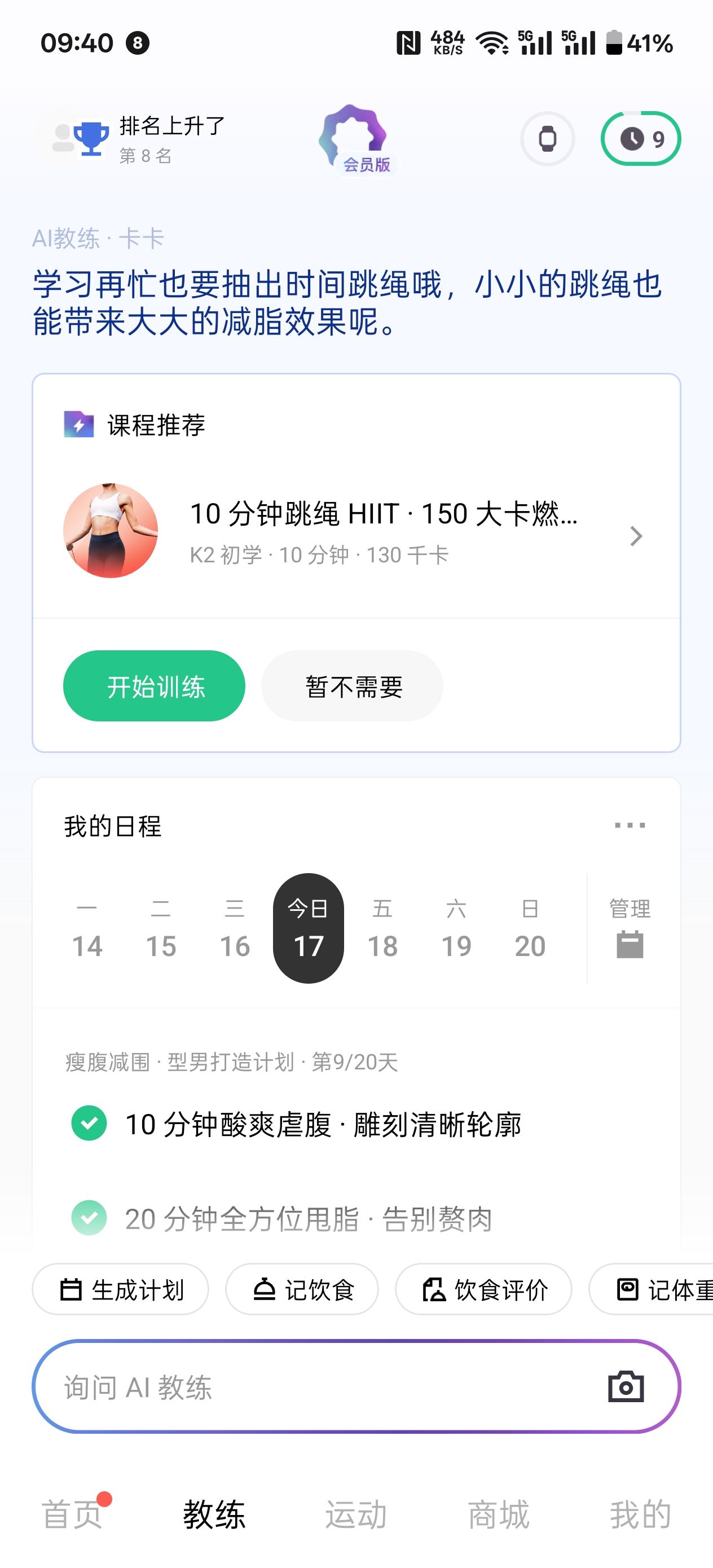Viewport: 713px width, 1568px height.
Task: Log a meal with 记饮食
Action: click(x=302, y=1289)
